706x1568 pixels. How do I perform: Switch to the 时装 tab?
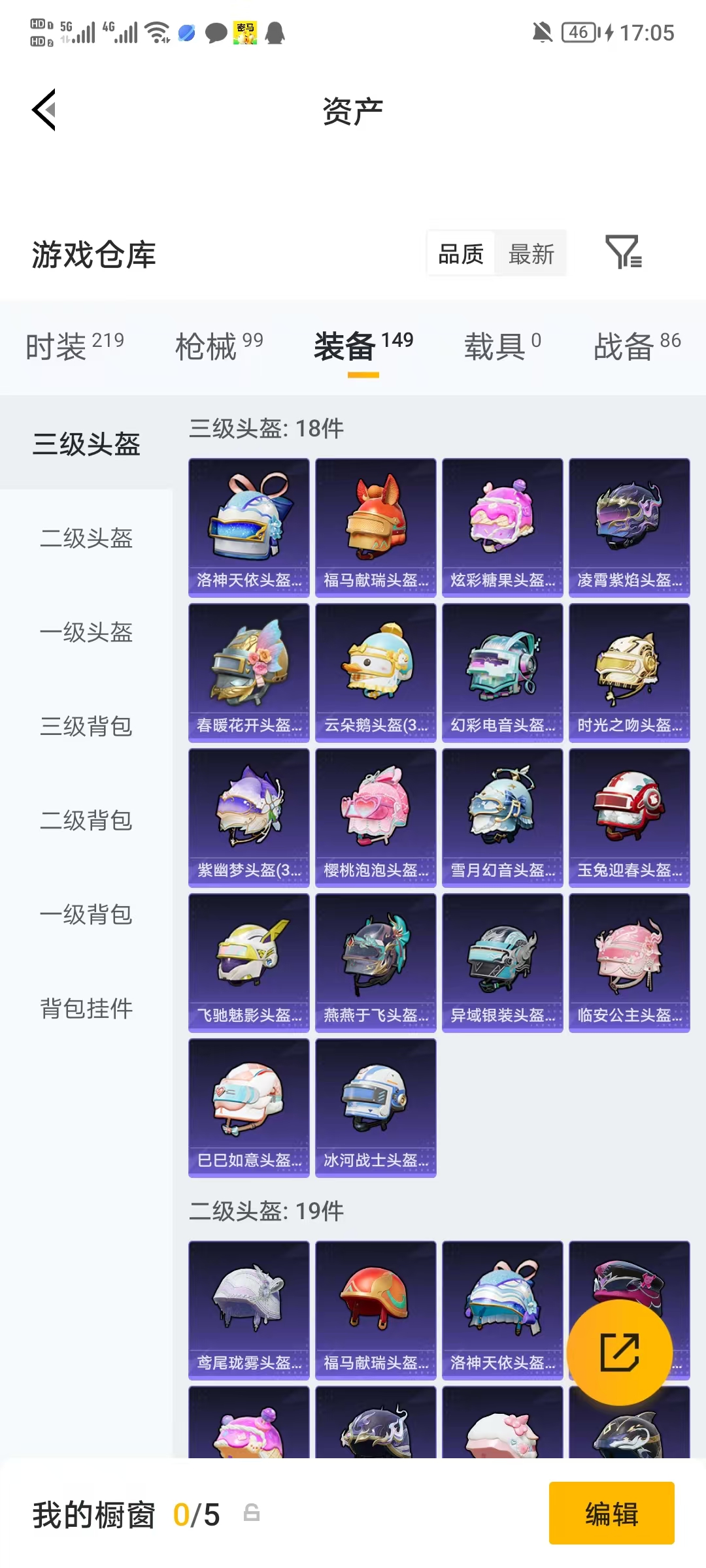[75, 345]
